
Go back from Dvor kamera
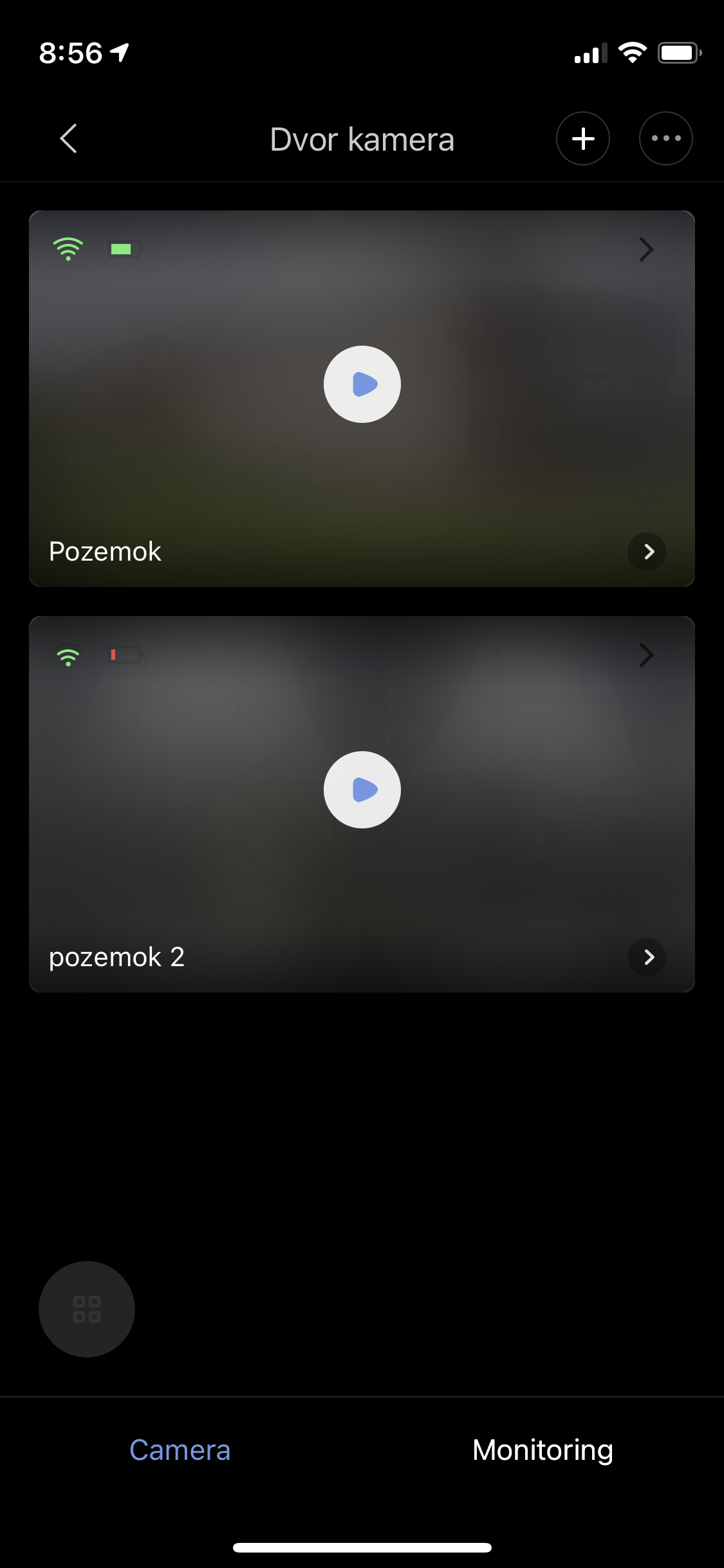69,138
